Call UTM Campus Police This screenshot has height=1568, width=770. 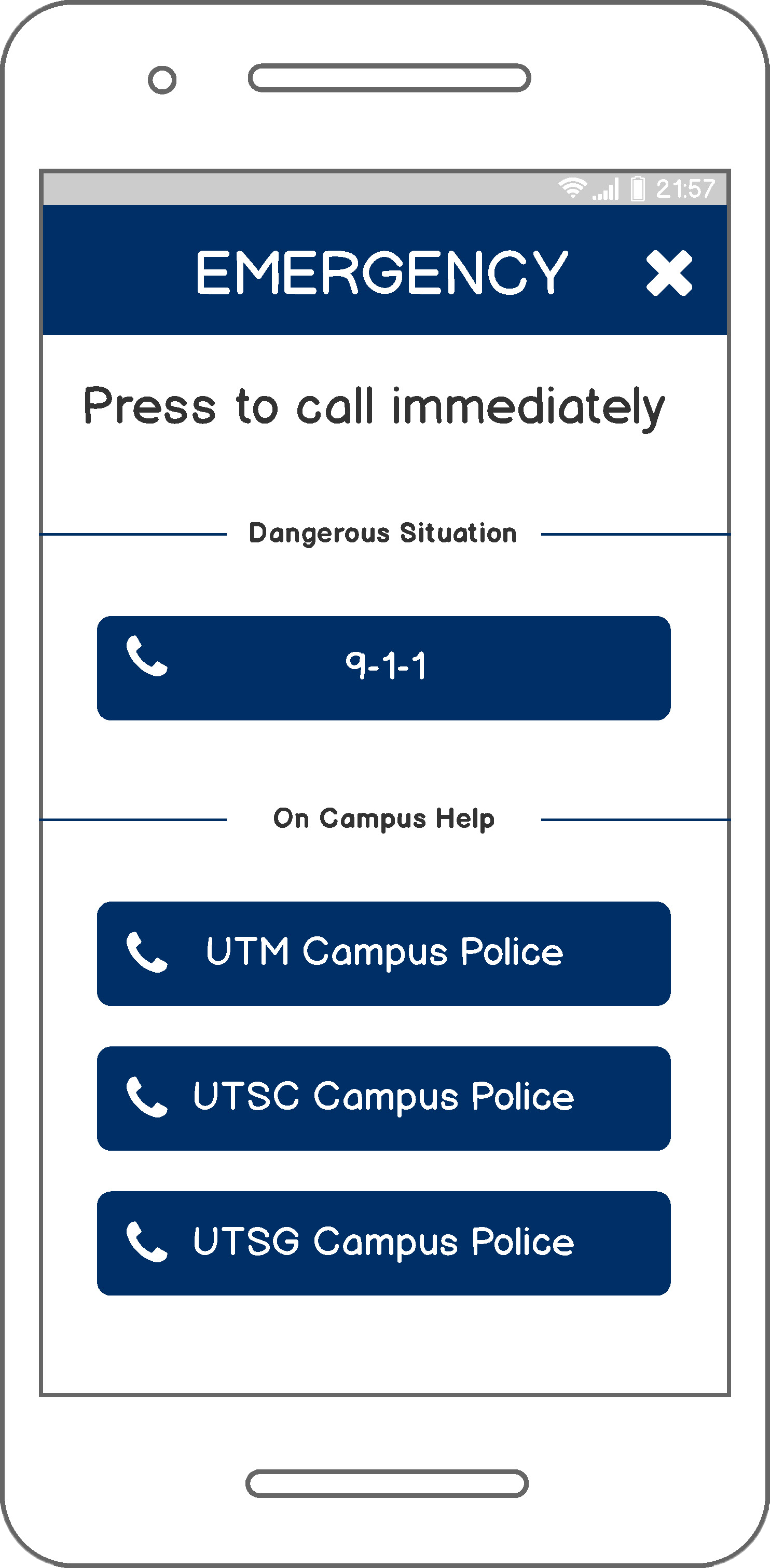[383, 953]
